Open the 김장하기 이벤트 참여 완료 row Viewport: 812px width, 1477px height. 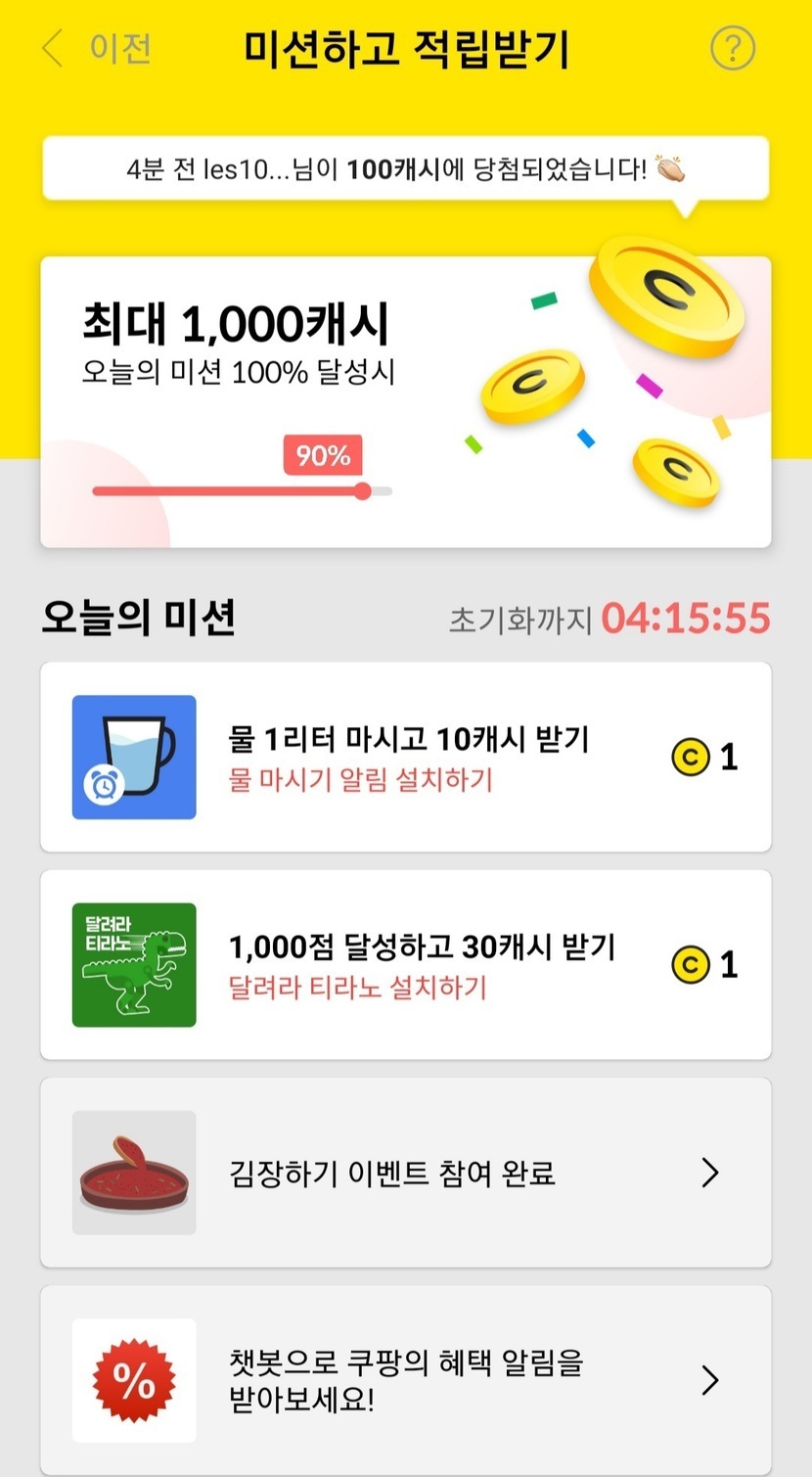point(405,1172)
